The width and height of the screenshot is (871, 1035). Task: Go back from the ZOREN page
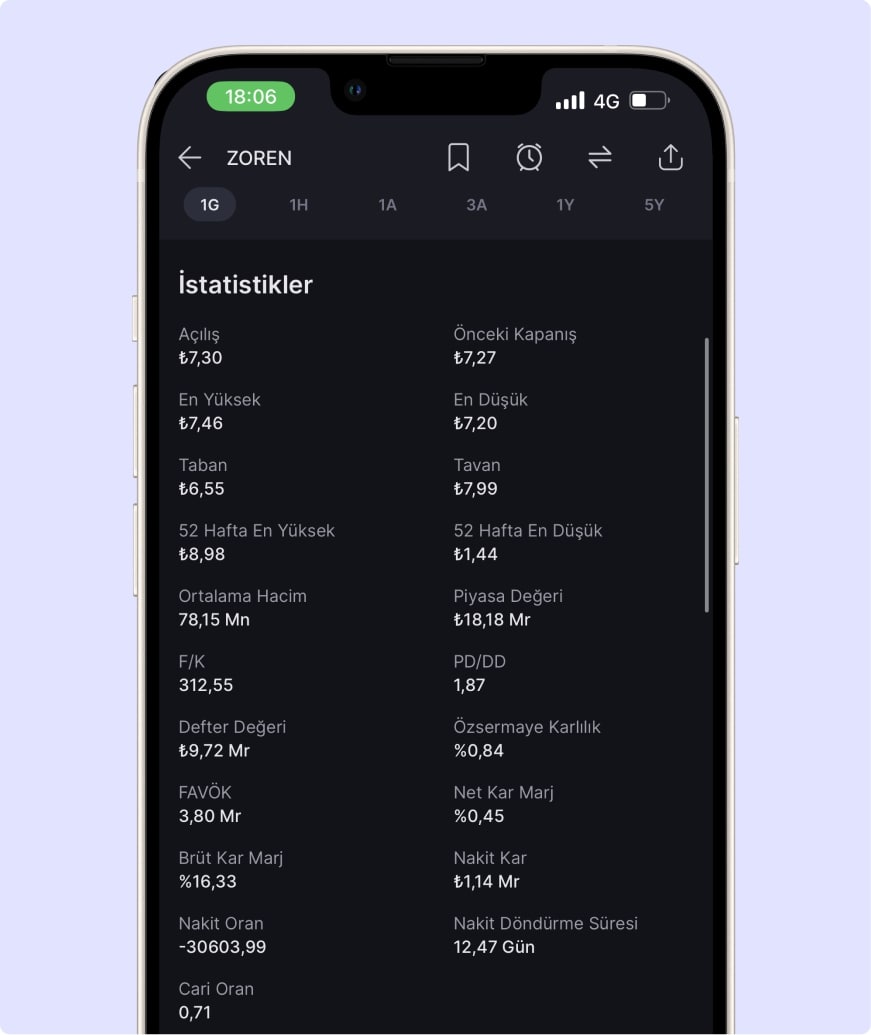[x=190, y=158]
